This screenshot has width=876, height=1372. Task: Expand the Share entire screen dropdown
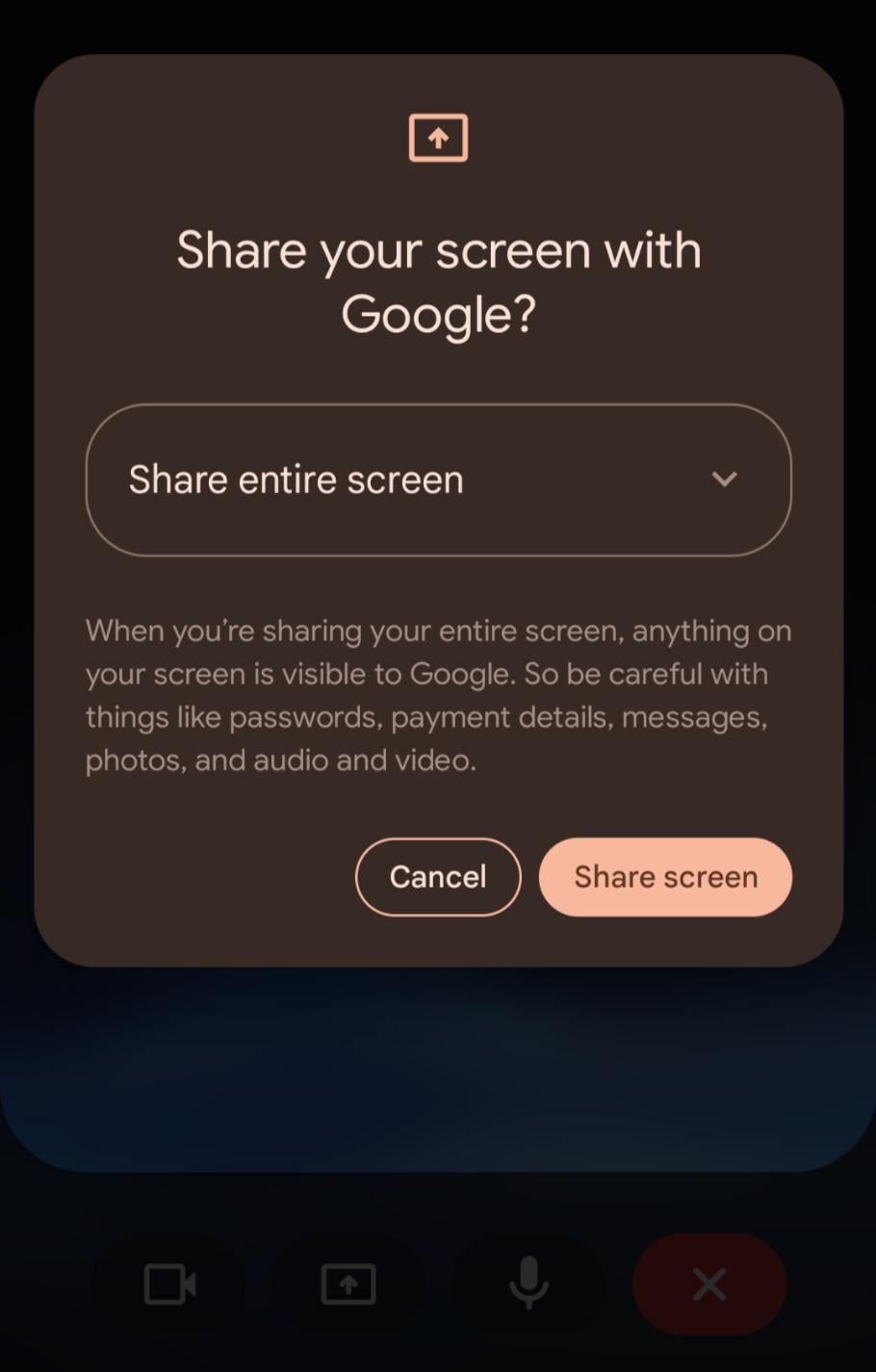click(438, 479)
